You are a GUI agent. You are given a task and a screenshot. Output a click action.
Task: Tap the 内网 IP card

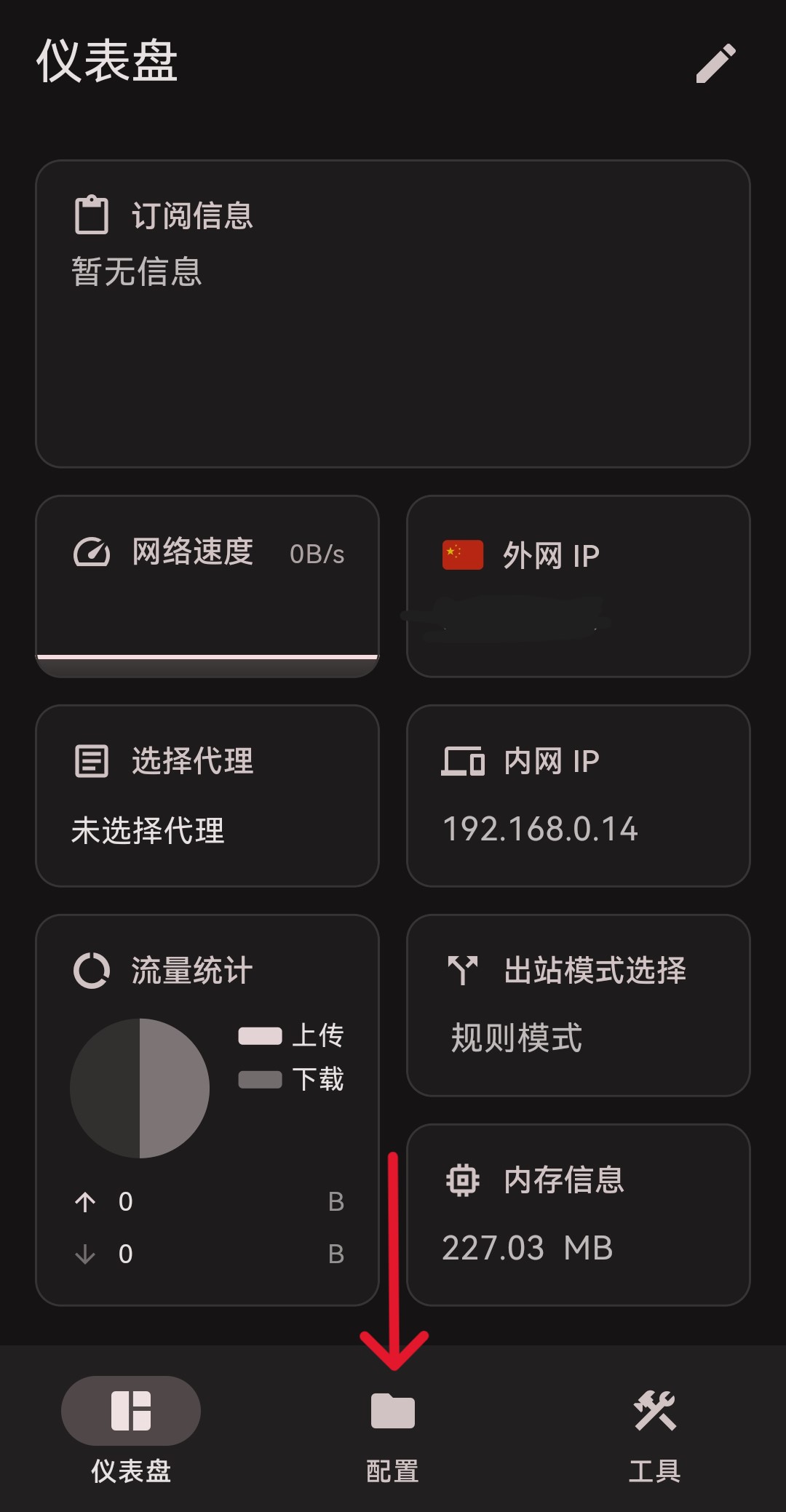coord(579,795)
